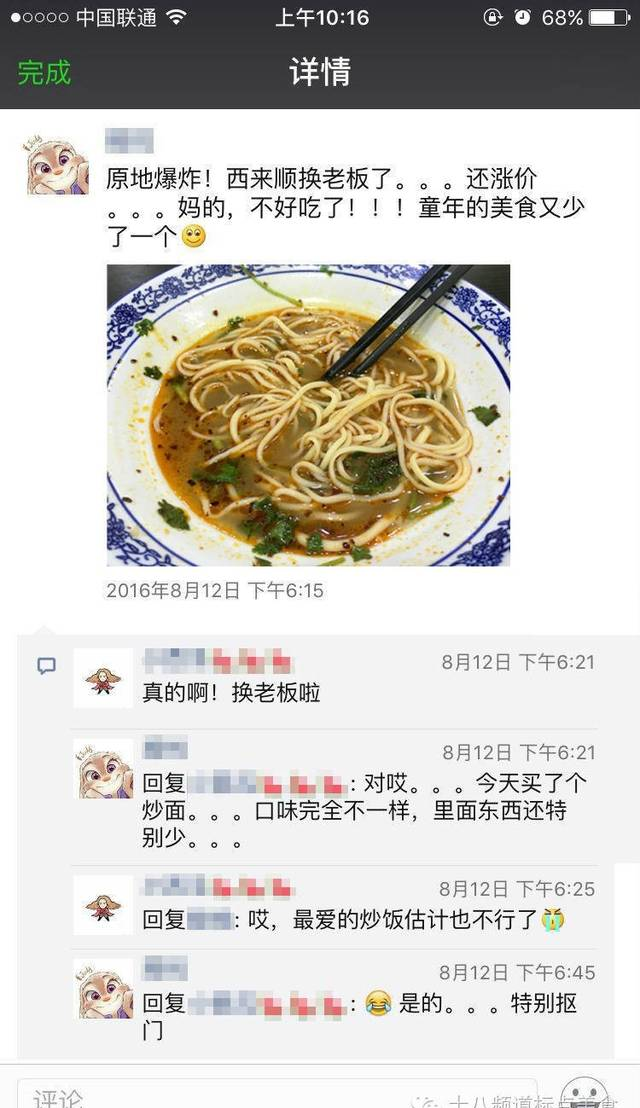Image resolution: width=640 pixels, height=1108 pixels.
Task: View the noodle bowl photo full screen
Action: point(308,415)
